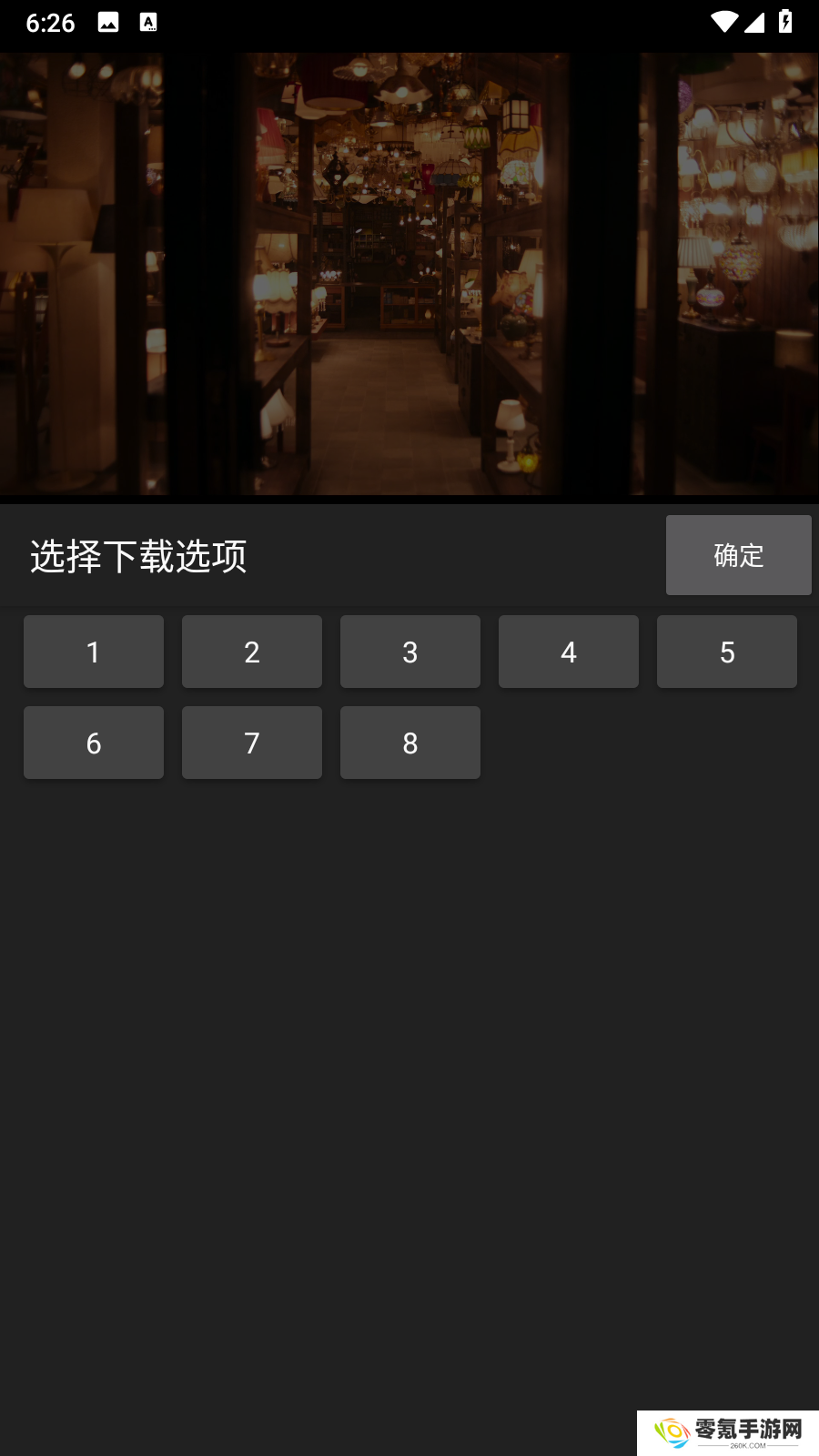
Task: Select download option 5
Action: point(727,652)
